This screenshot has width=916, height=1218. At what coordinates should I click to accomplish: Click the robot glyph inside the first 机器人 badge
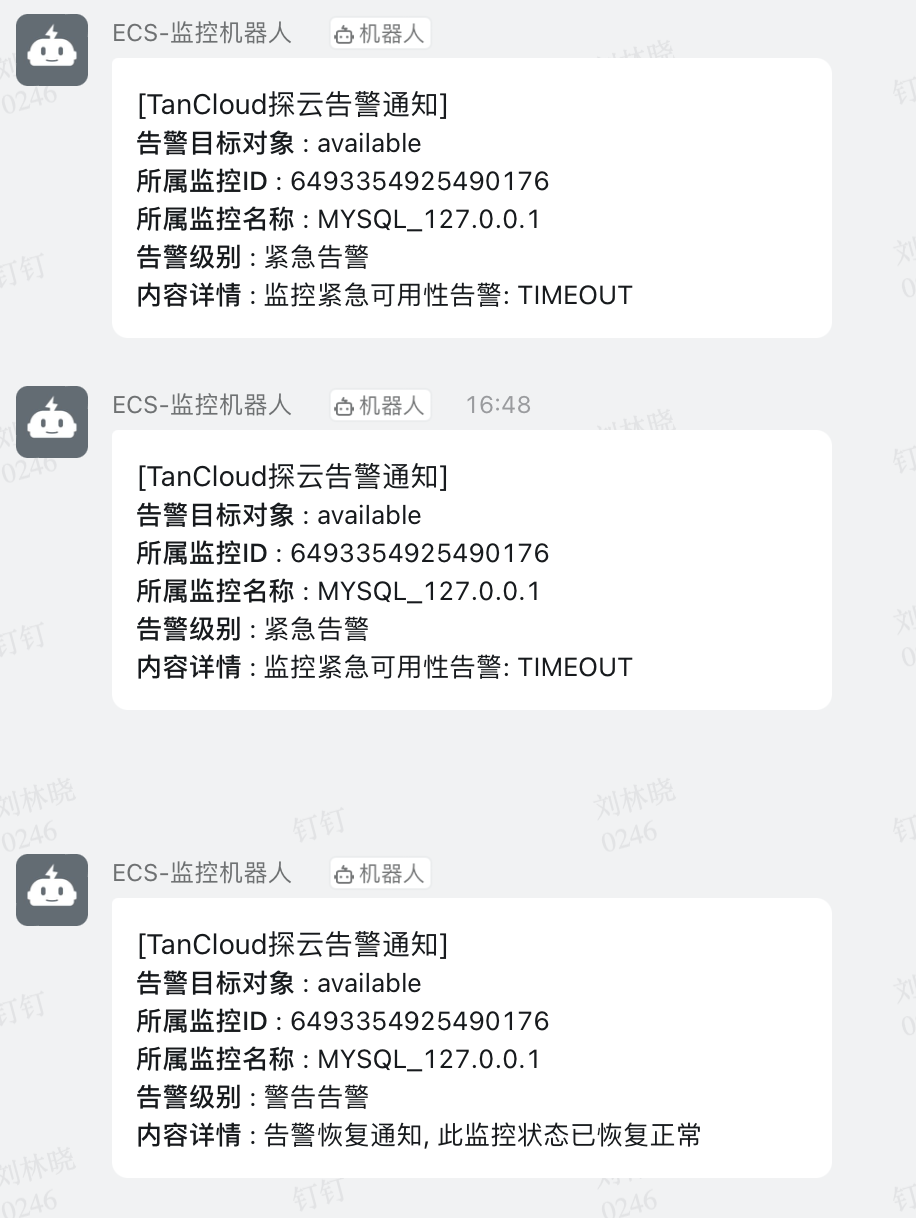(x=344, y=32)
